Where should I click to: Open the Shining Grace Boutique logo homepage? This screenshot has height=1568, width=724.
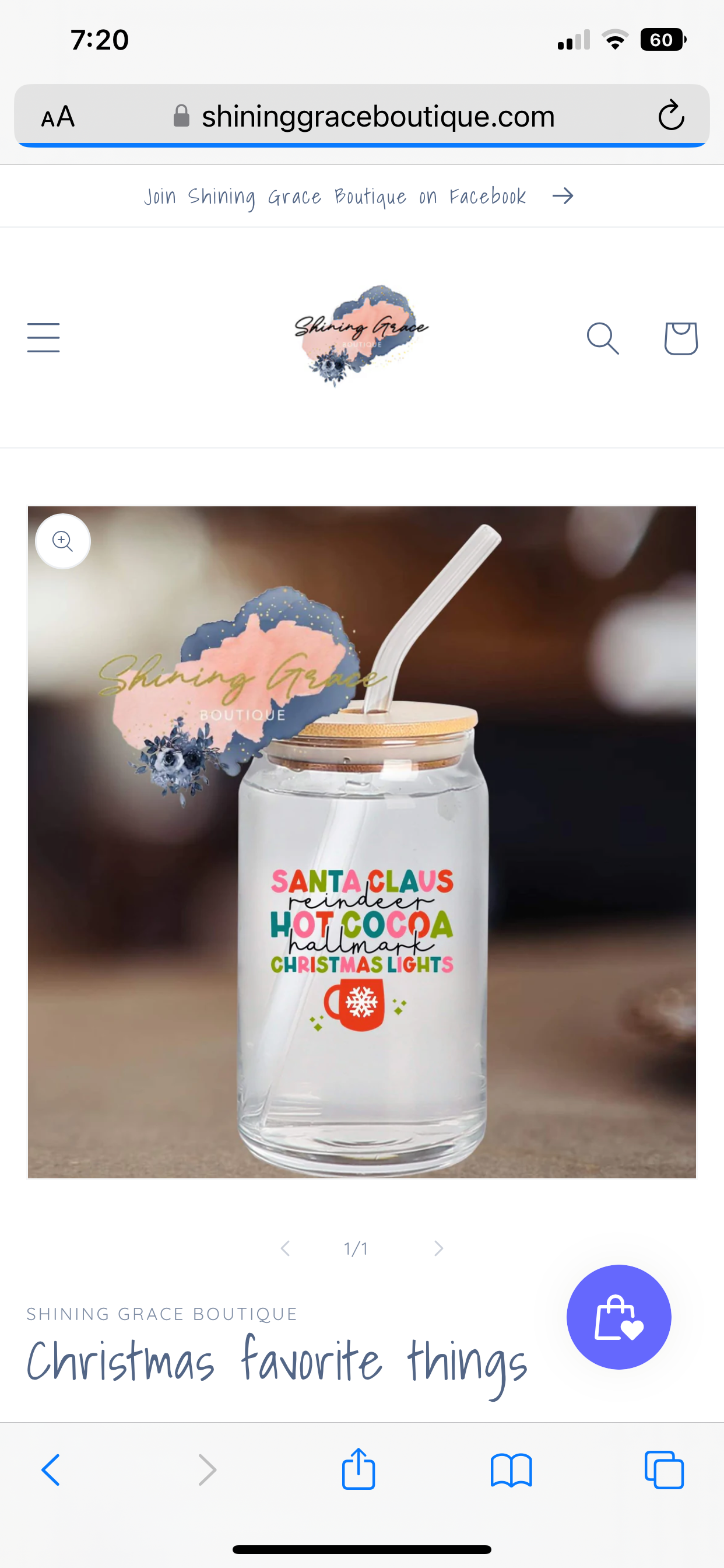click(x=361, y=335)
